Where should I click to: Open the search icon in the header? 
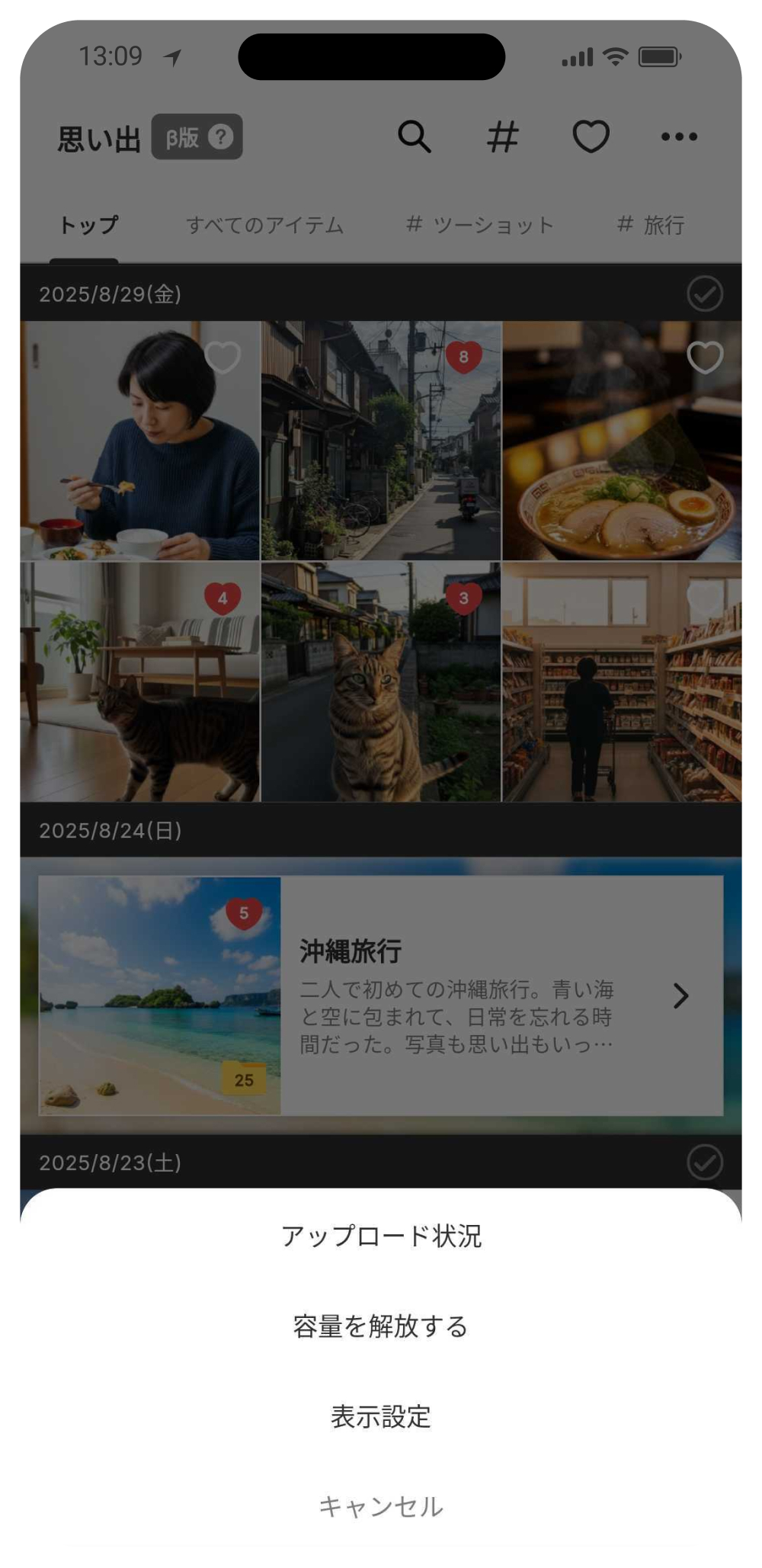click(x=415, y=136)
